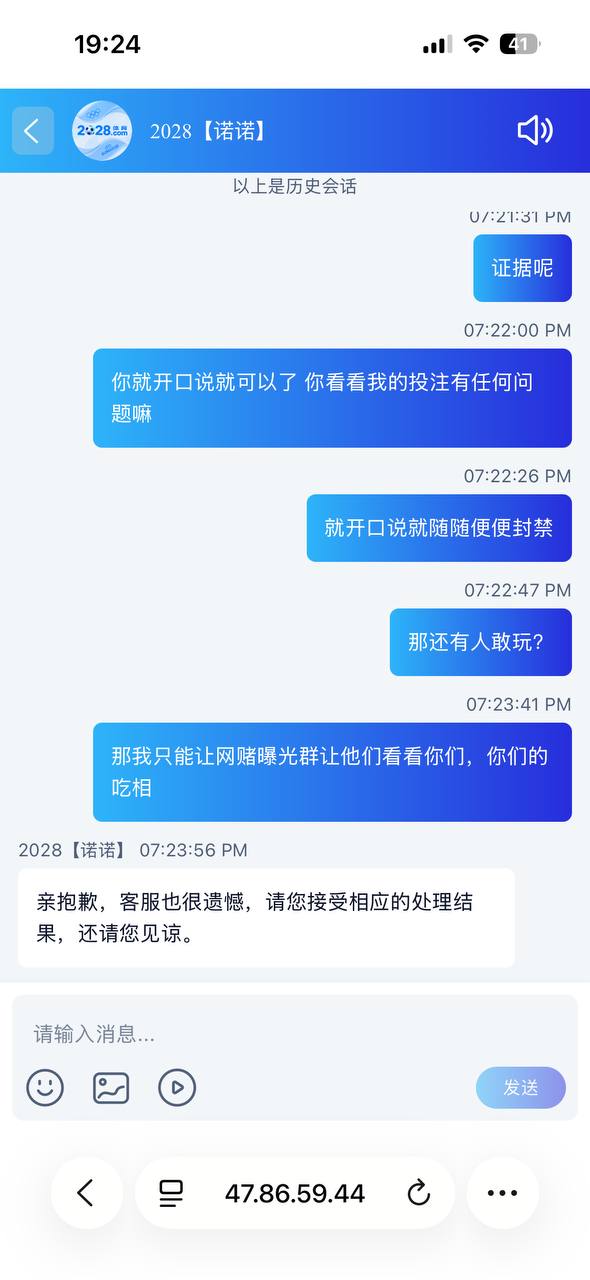
Task: Go back using the header arrow
Action: tap(33, 131)
